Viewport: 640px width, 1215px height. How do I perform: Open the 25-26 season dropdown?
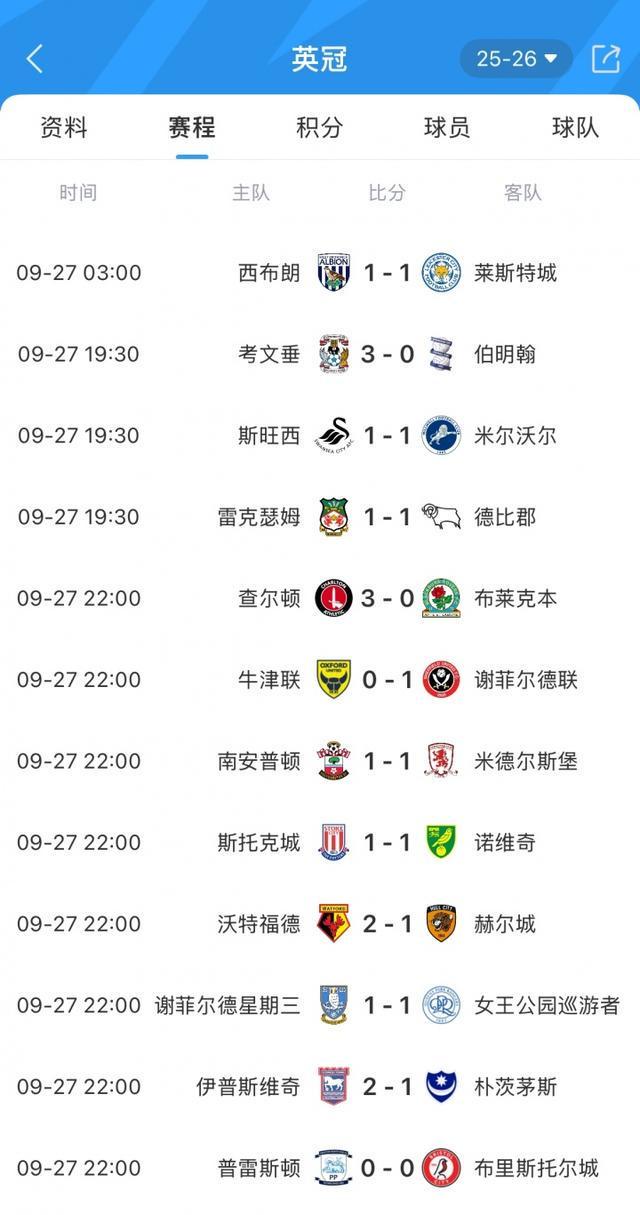click(516, 59)
